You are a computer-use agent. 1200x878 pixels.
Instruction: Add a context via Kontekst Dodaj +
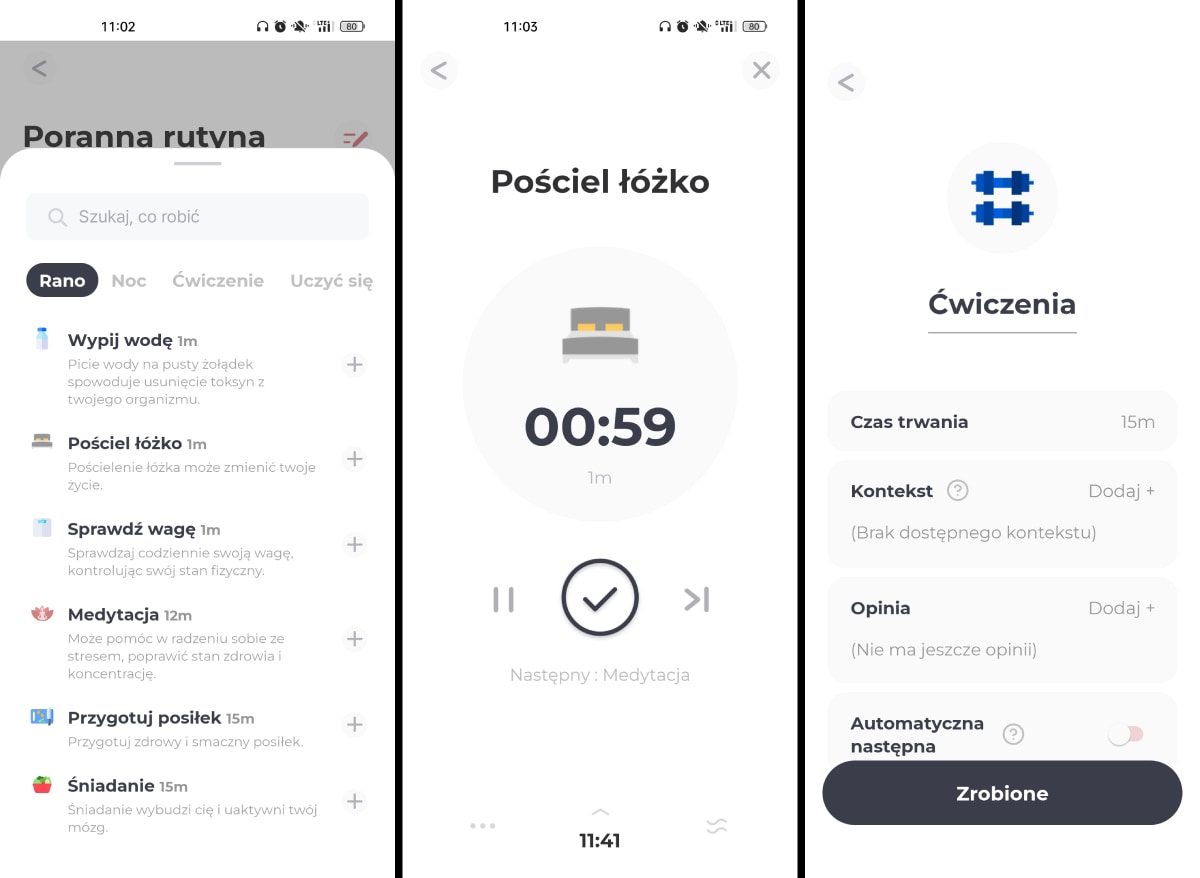[x=1121, y=491]
